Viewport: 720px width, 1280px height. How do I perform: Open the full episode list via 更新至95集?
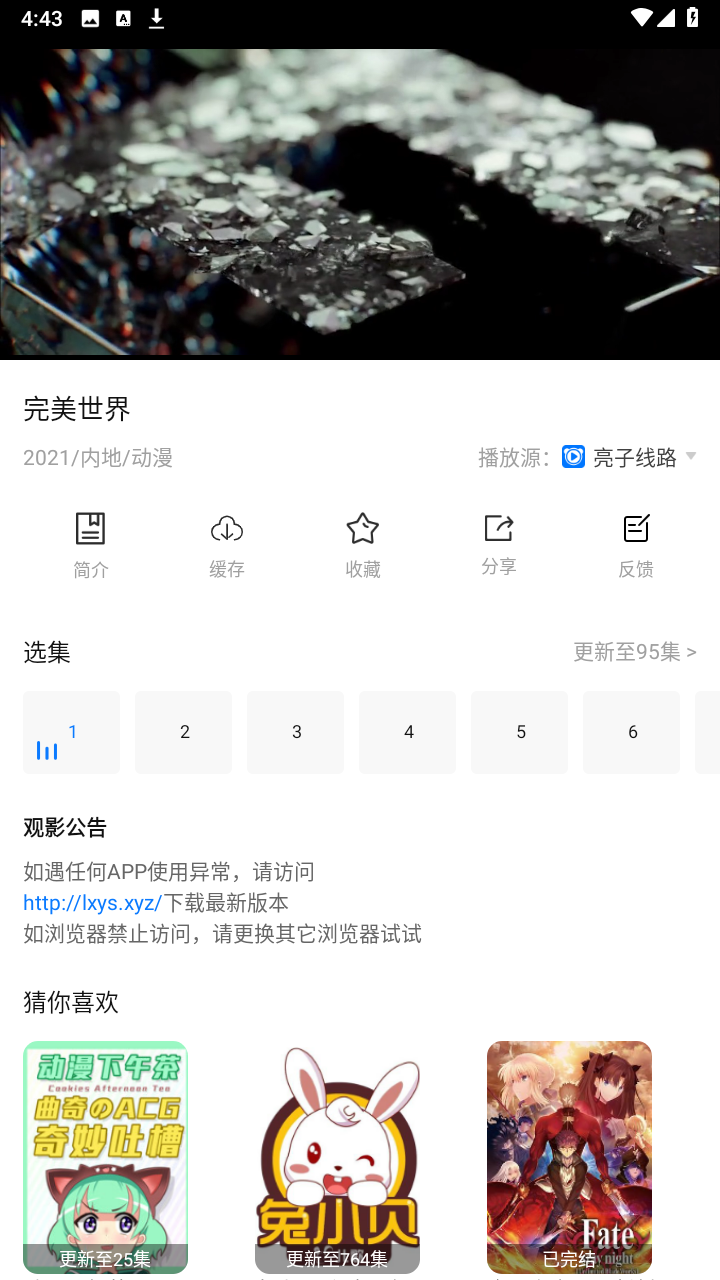[x=635, y=651]
